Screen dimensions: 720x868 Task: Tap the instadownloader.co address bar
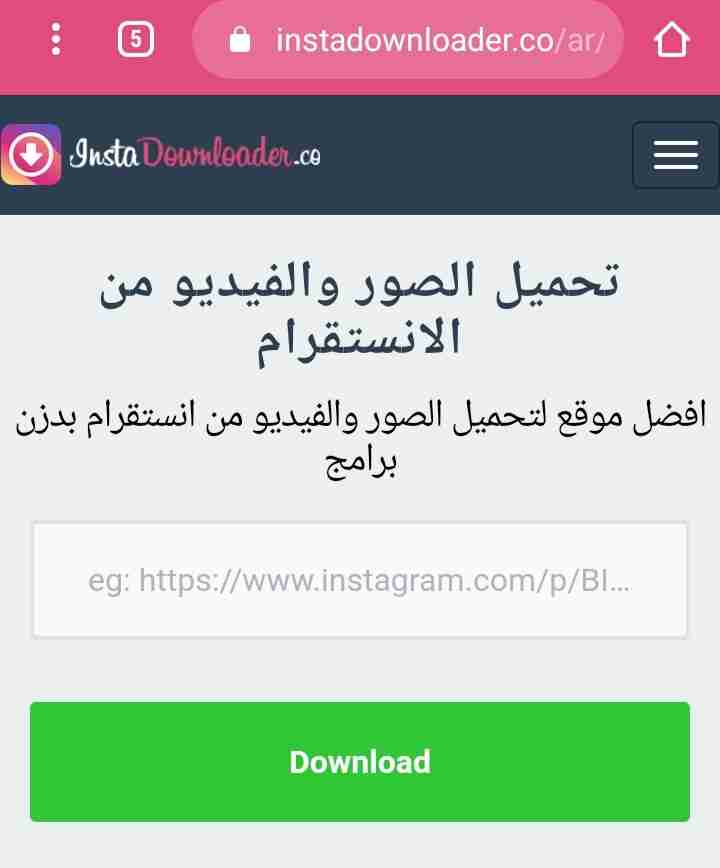408,40
